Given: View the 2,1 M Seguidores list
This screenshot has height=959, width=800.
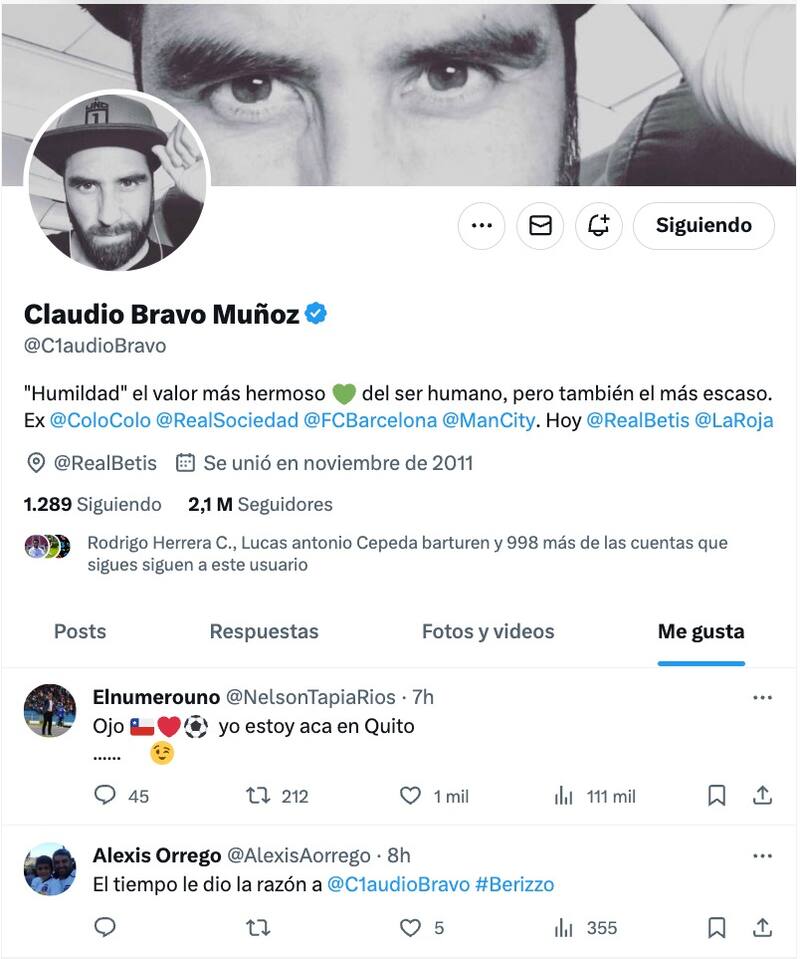Looking at the screenshot, I should click(260, 504).
